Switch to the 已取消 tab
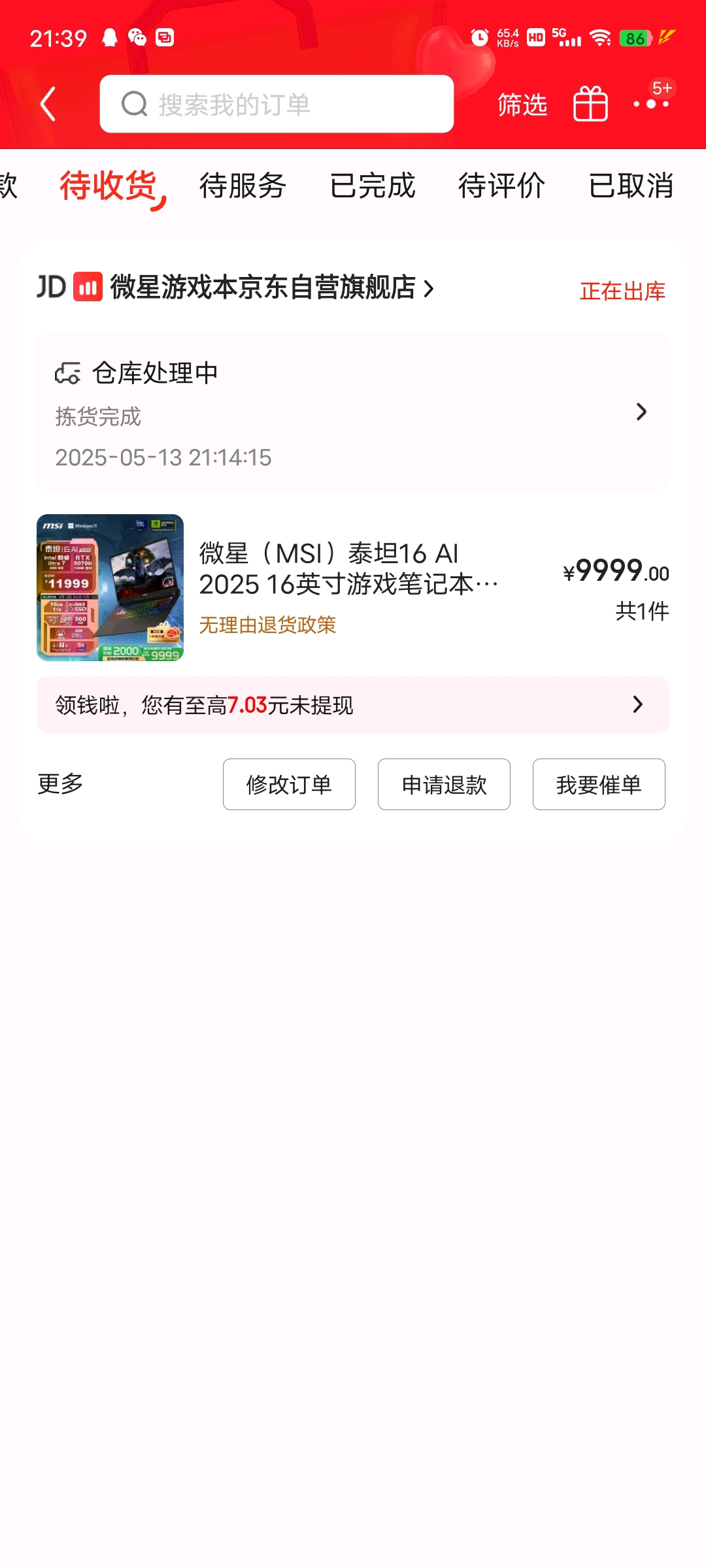Image resolution: width=706 pixels, height=1568 pixels. tap(631, 186)
